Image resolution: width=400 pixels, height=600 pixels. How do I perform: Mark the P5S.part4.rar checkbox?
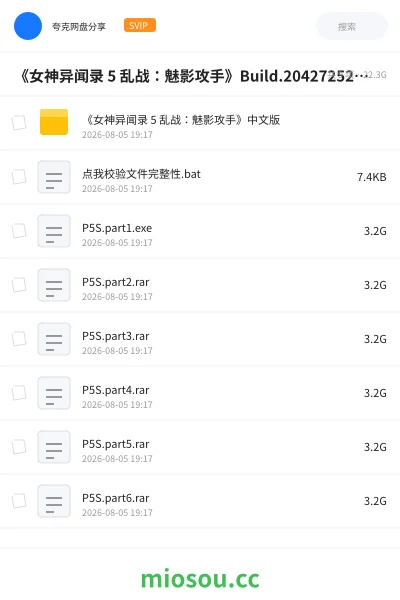(x=19, y=393)
